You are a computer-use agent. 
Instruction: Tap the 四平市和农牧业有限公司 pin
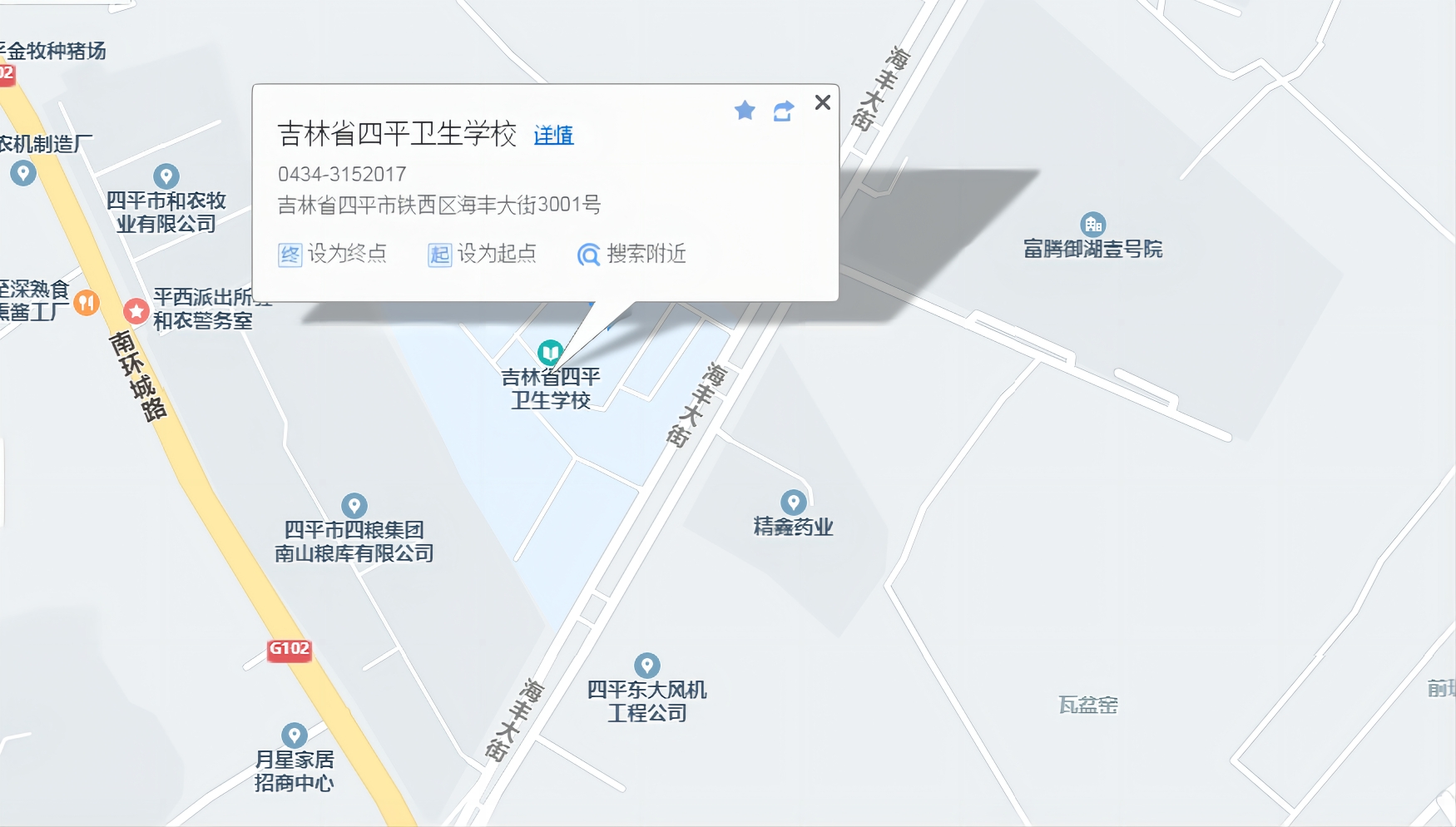166,176
